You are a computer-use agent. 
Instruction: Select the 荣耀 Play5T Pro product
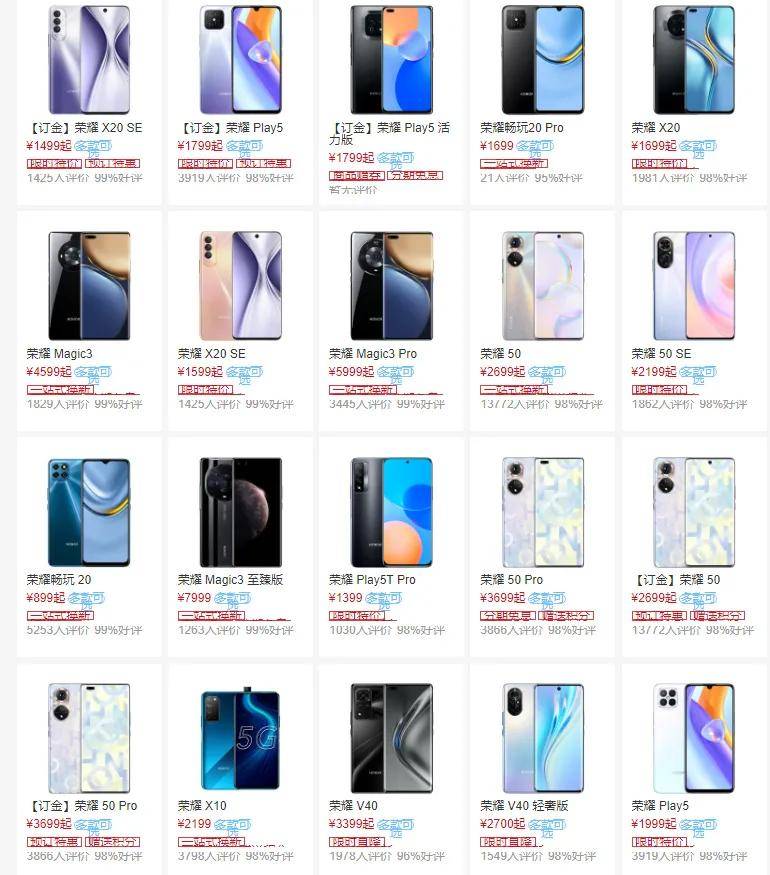[x=391, y=512]
